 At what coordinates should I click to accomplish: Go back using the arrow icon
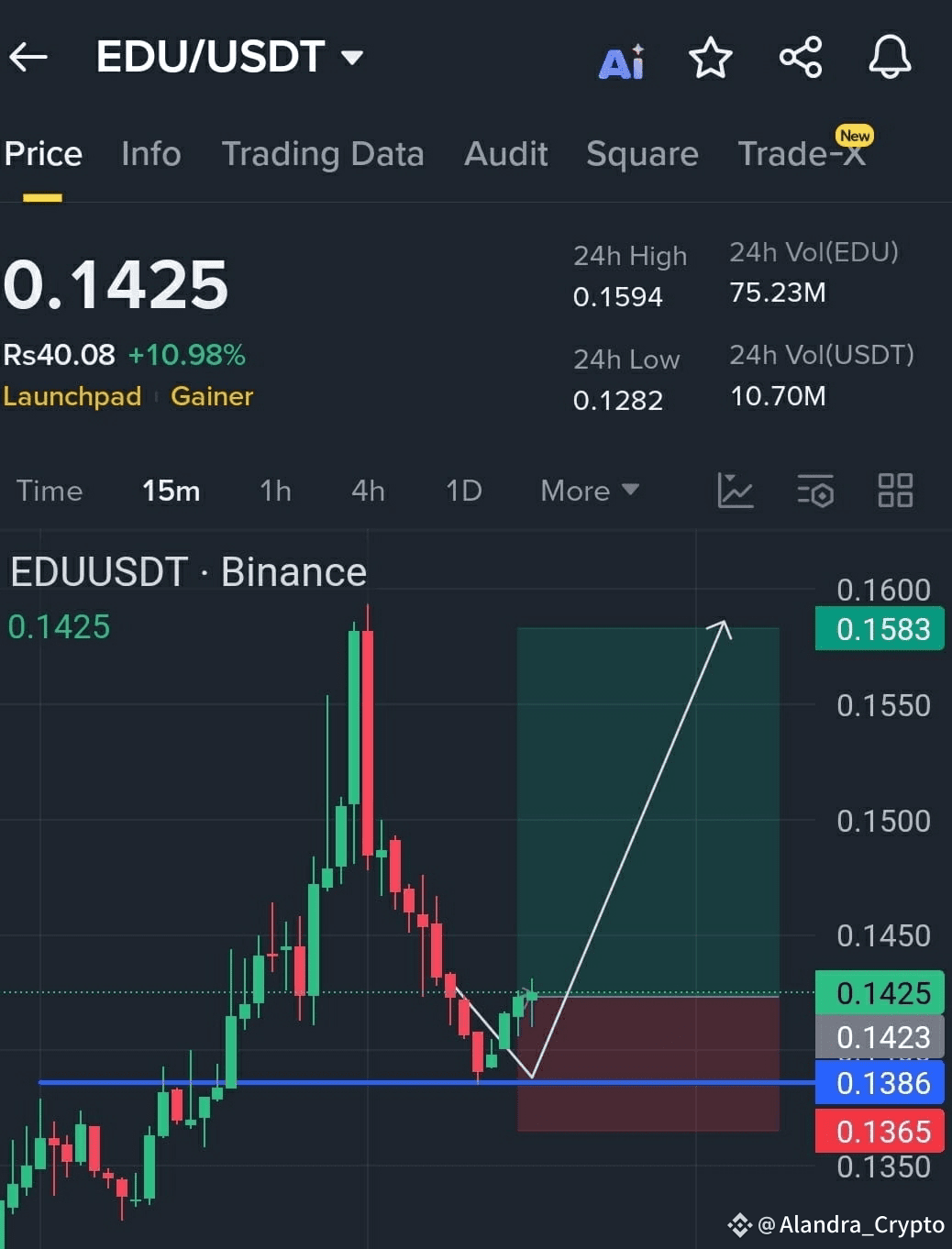pyautogui.click(x=30, y=58)
